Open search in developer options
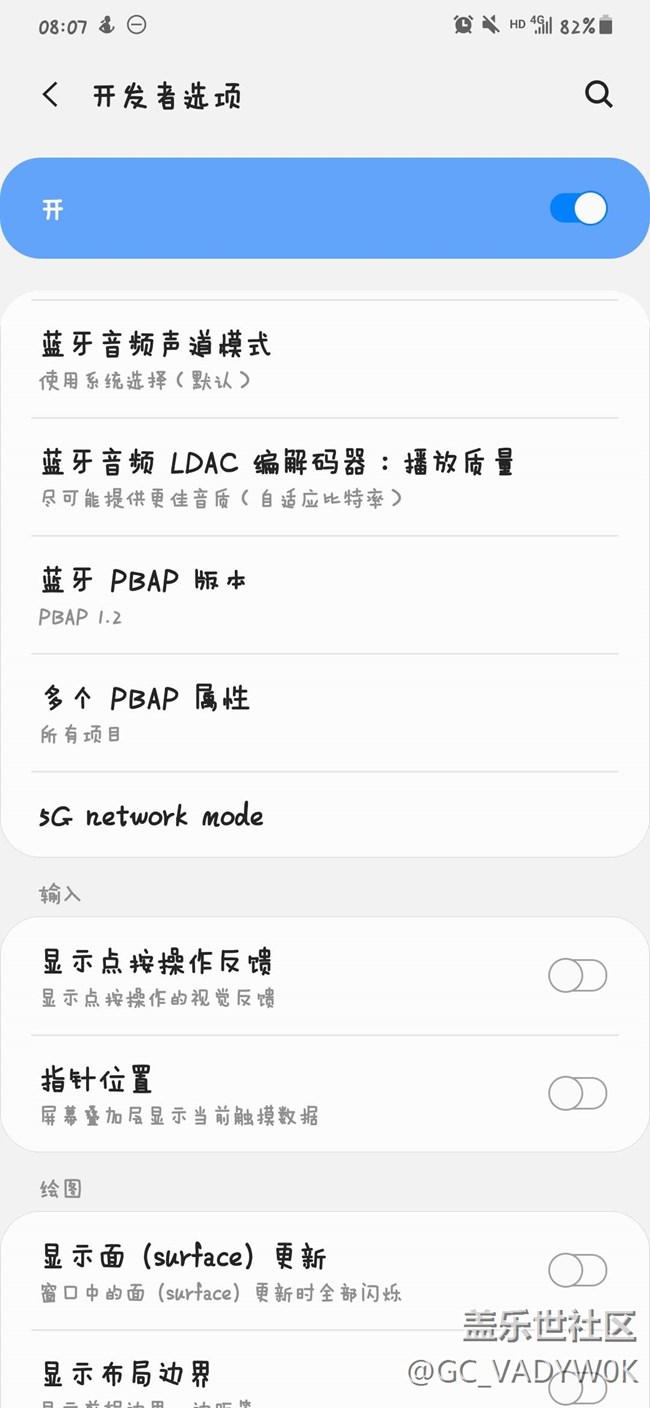 click(x=598, y=95)
